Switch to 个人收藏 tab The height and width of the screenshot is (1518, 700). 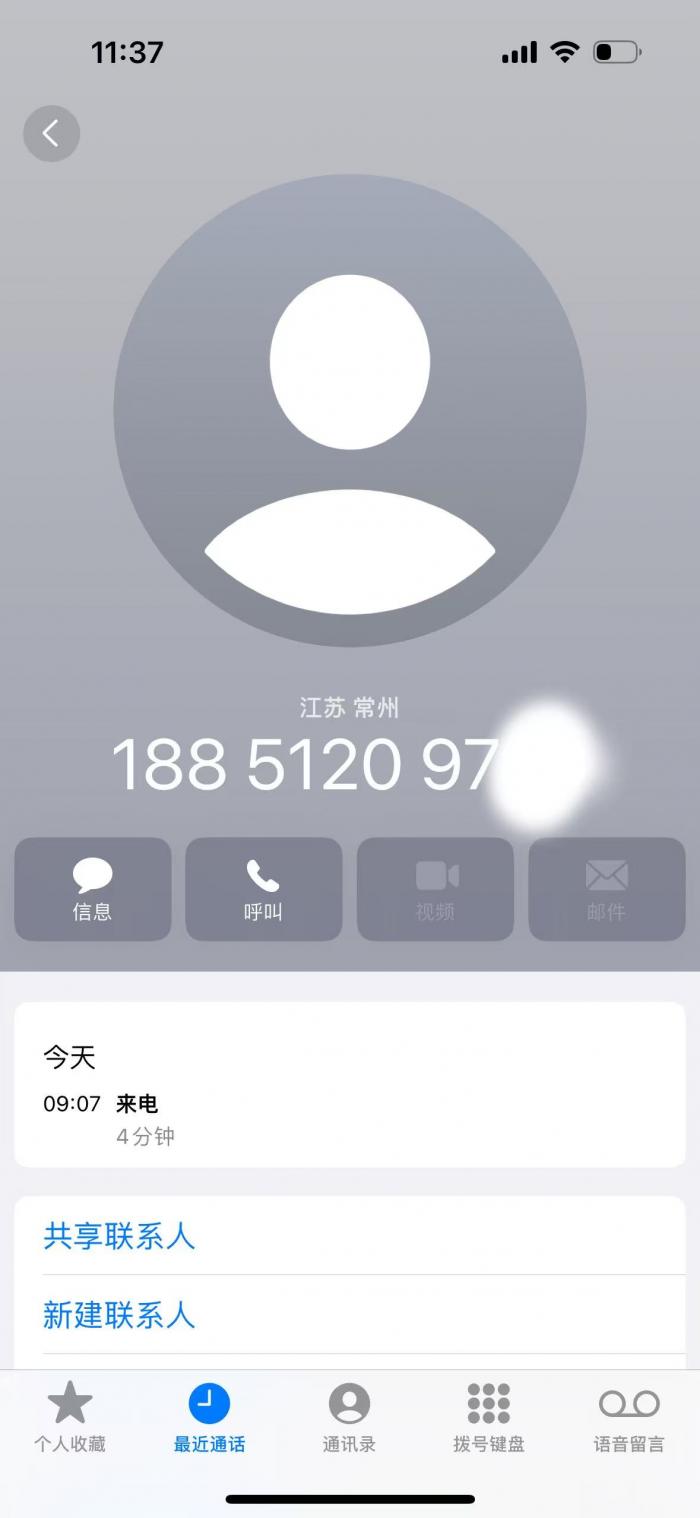(70, 1416)
